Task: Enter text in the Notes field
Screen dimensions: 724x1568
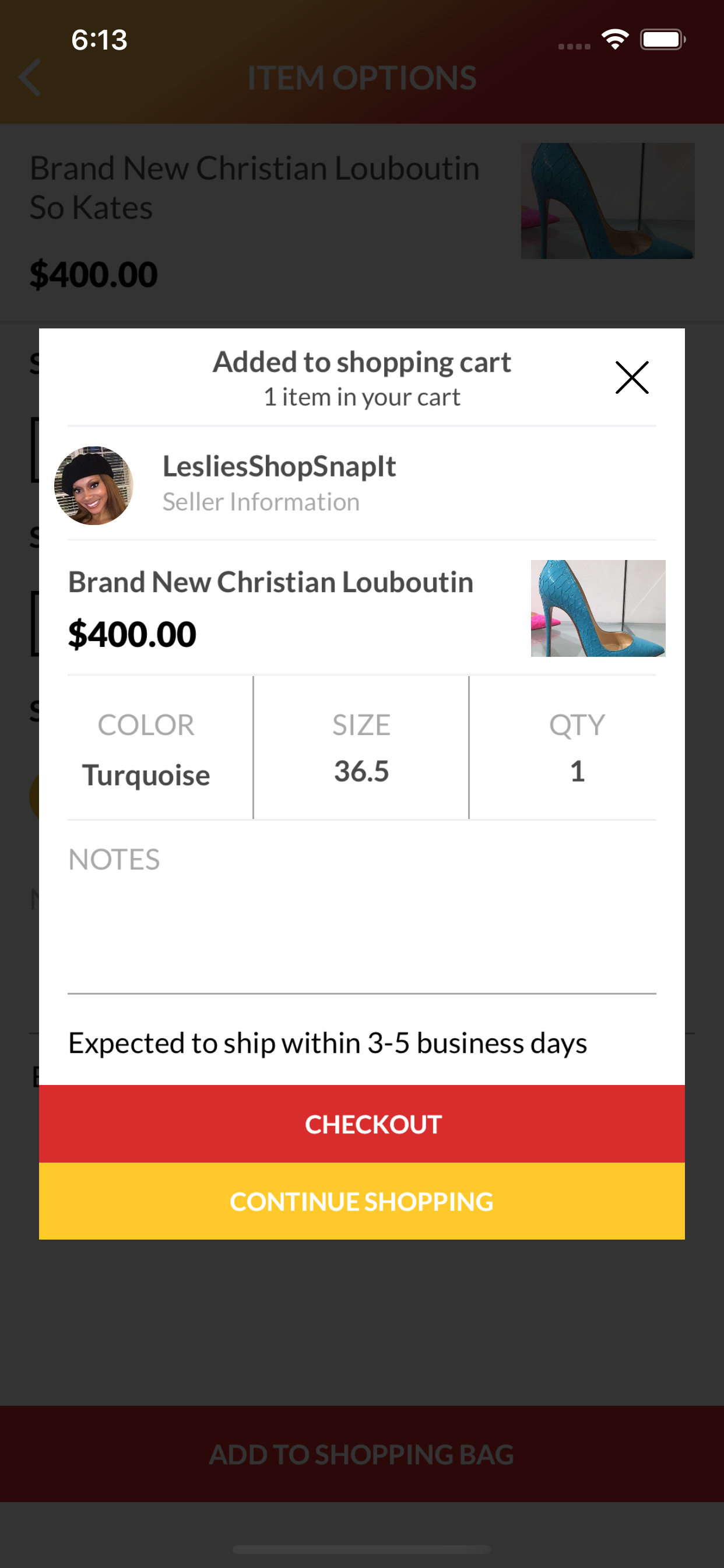Action: [362, 932]
